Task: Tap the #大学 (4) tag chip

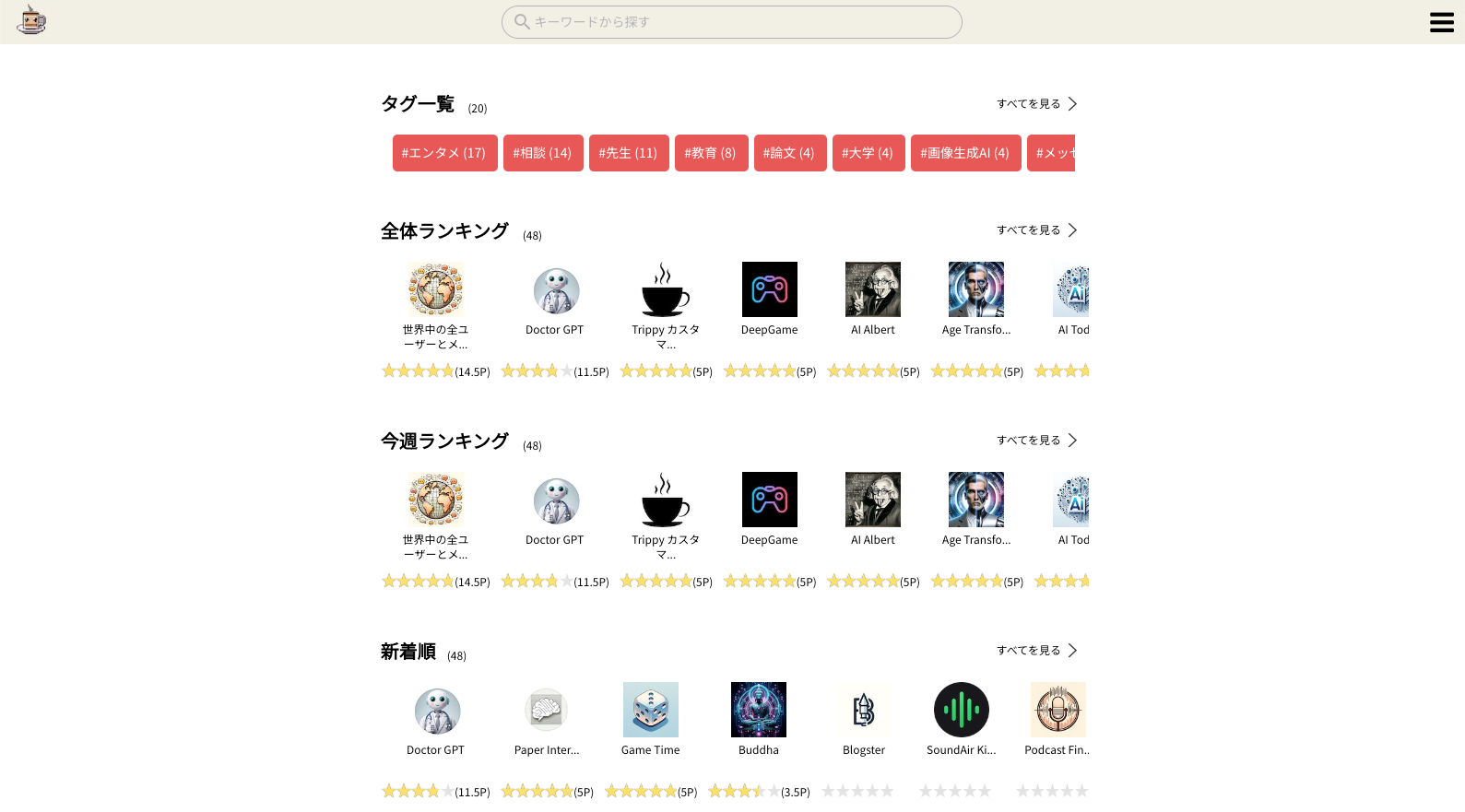Action: (868, 153)
